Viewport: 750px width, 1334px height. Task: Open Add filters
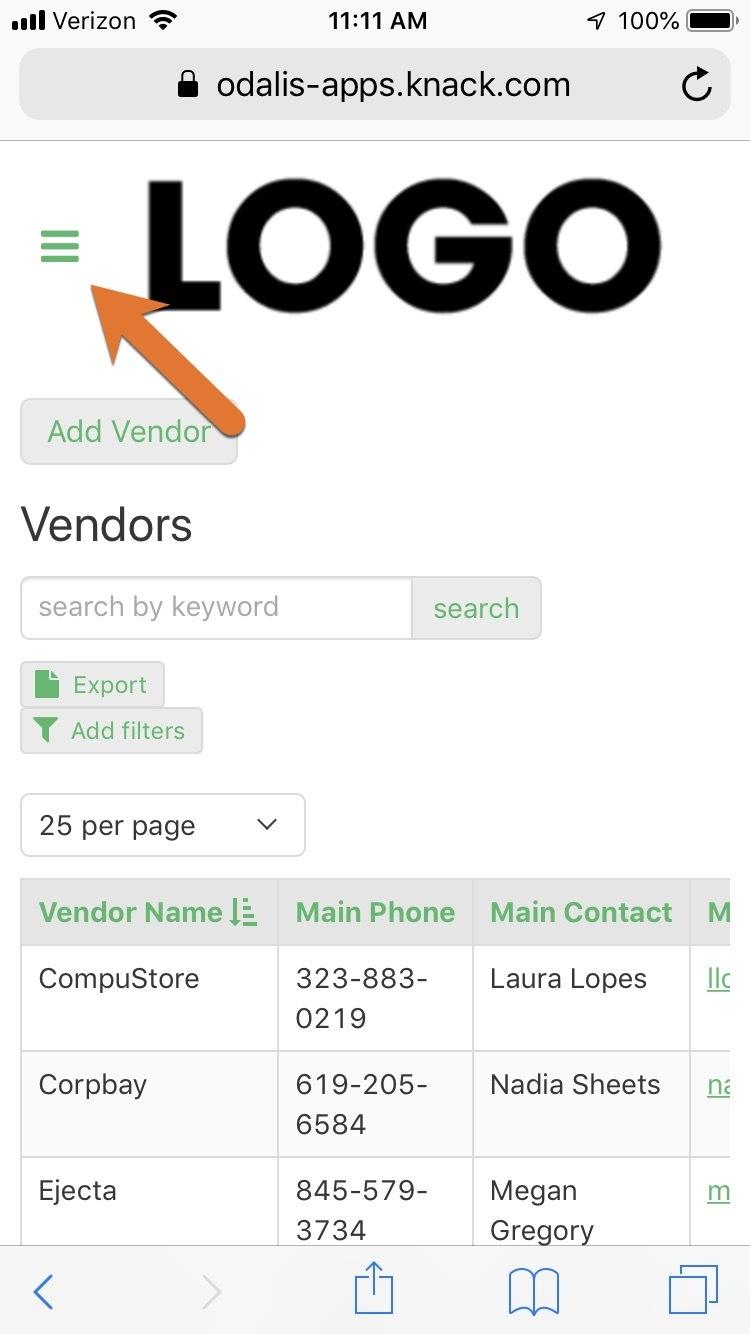coord(111,731)
